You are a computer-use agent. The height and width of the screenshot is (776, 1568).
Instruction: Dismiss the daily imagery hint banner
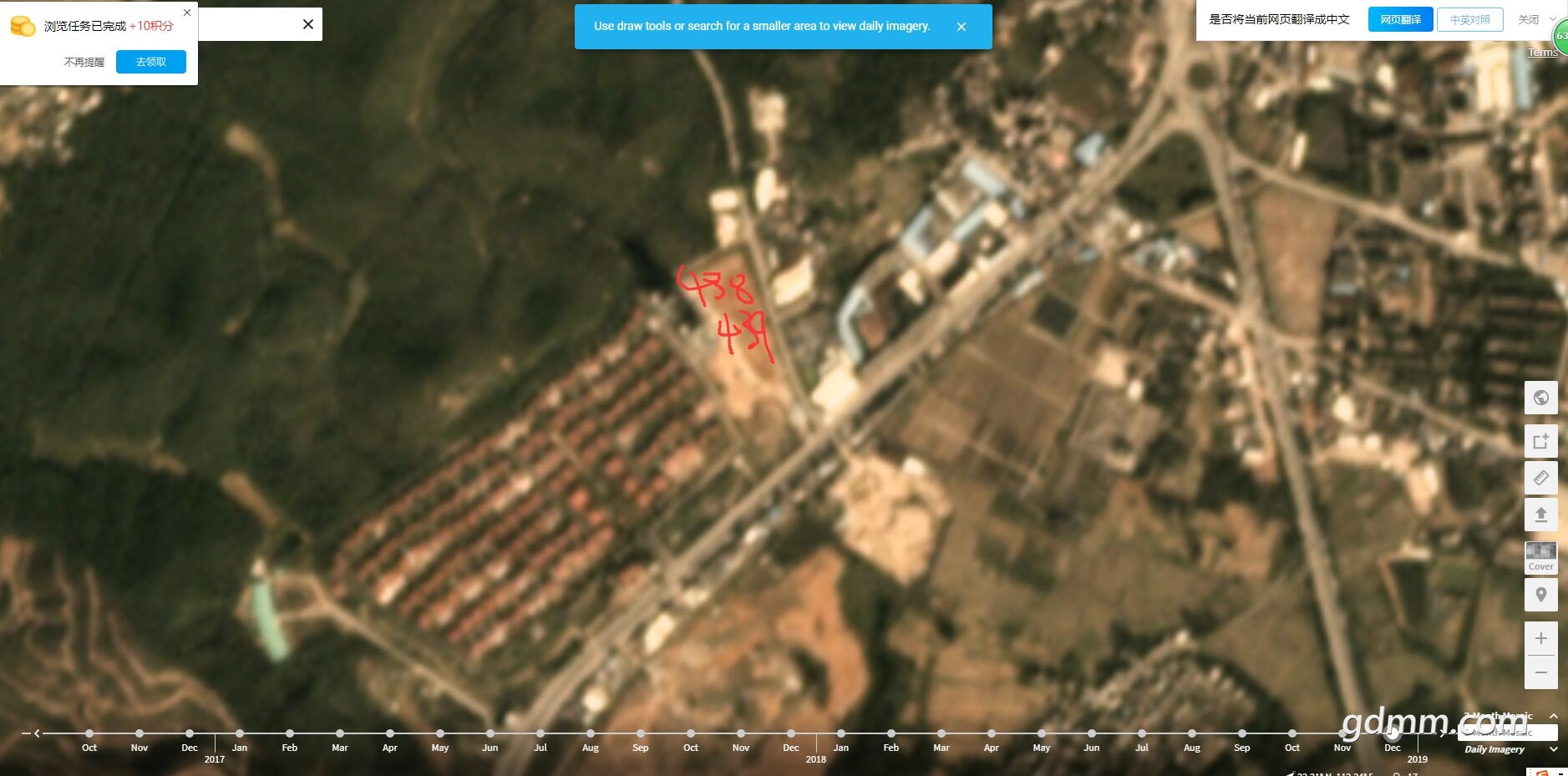click(x=962, y=27)
